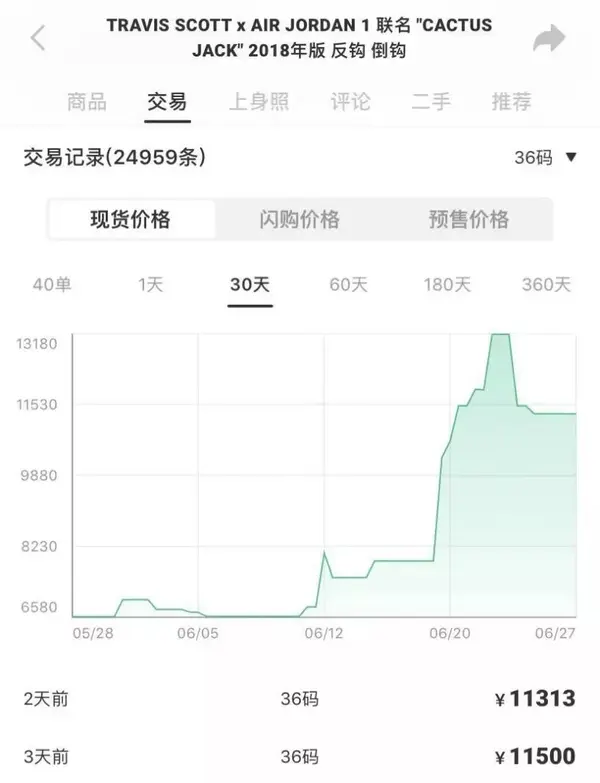Share this sneaker page
The width and height of the screenshot is (600, 783).
pos(549,38)
